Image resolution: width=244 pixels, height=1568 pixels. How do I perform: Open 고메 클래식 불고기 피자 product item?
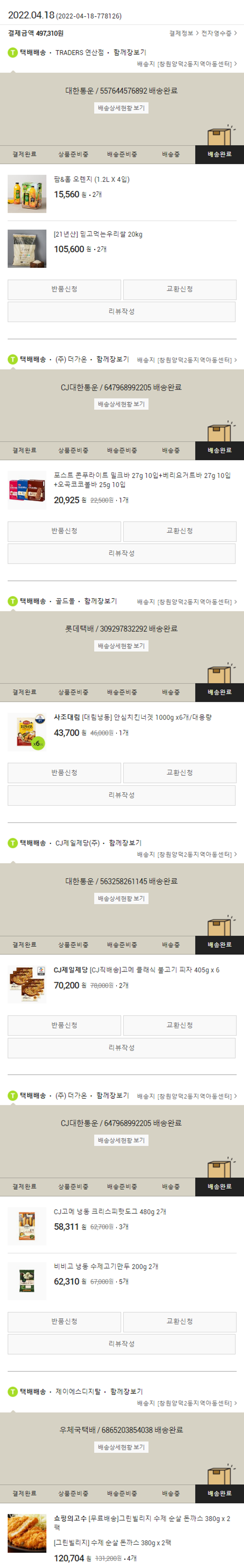click(136, 970)
